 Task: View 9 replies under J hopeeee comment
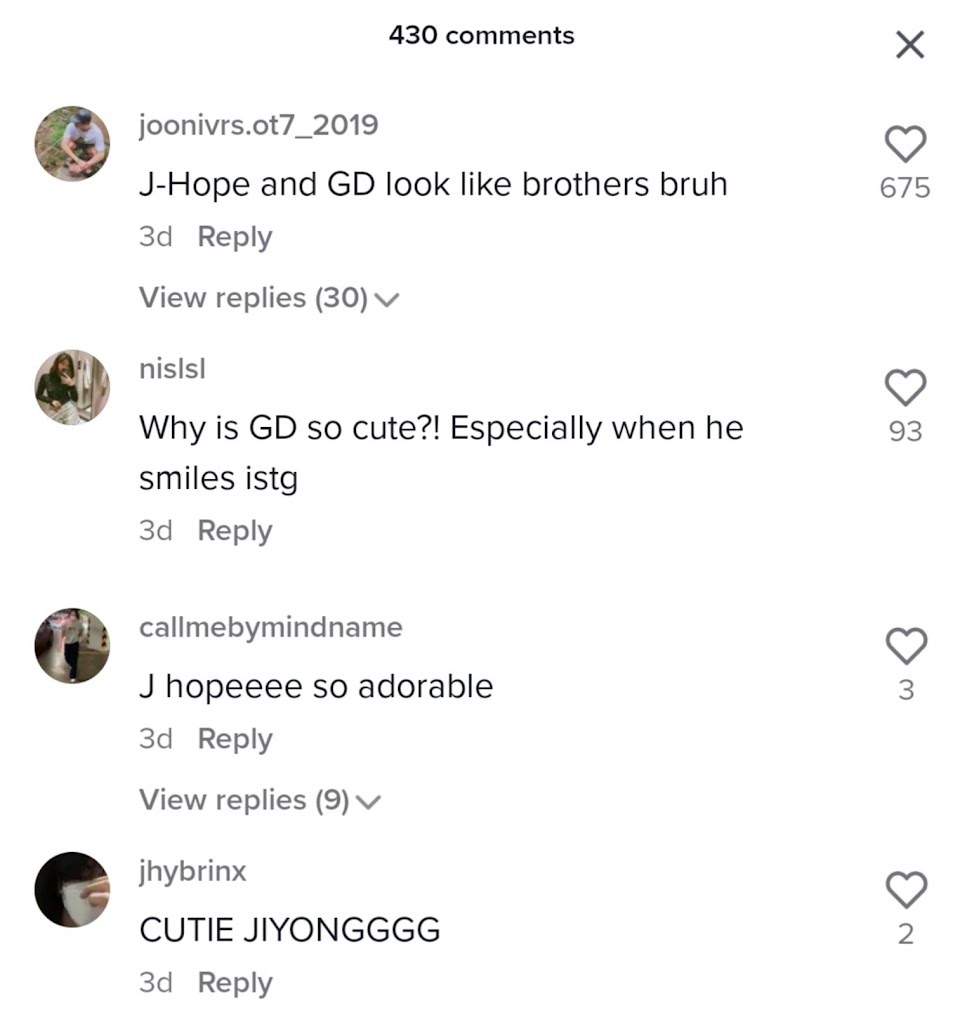point(260,800)
